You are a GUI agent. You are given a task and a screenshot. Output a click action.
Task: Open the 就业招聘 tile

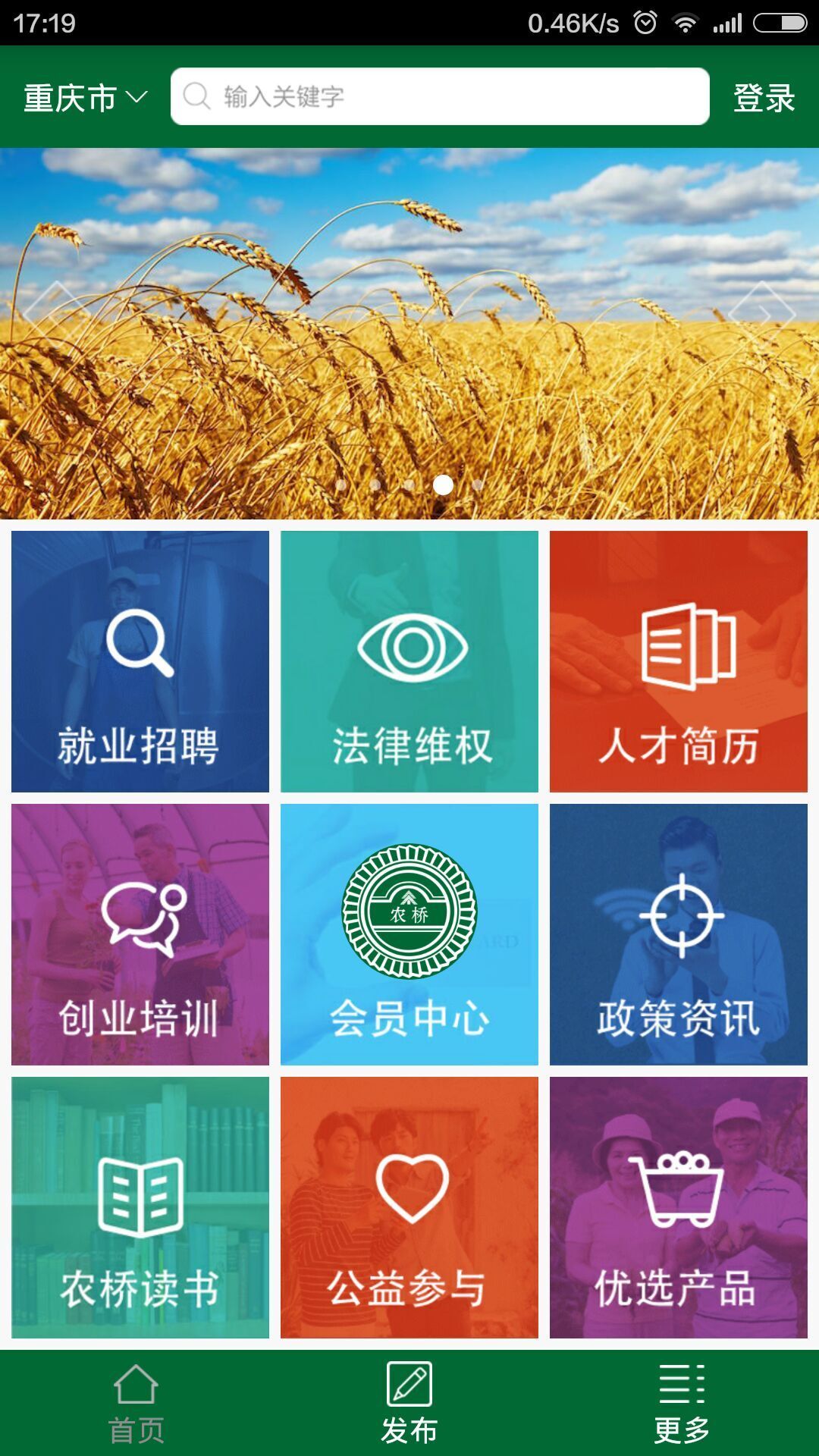click(140, 661)
